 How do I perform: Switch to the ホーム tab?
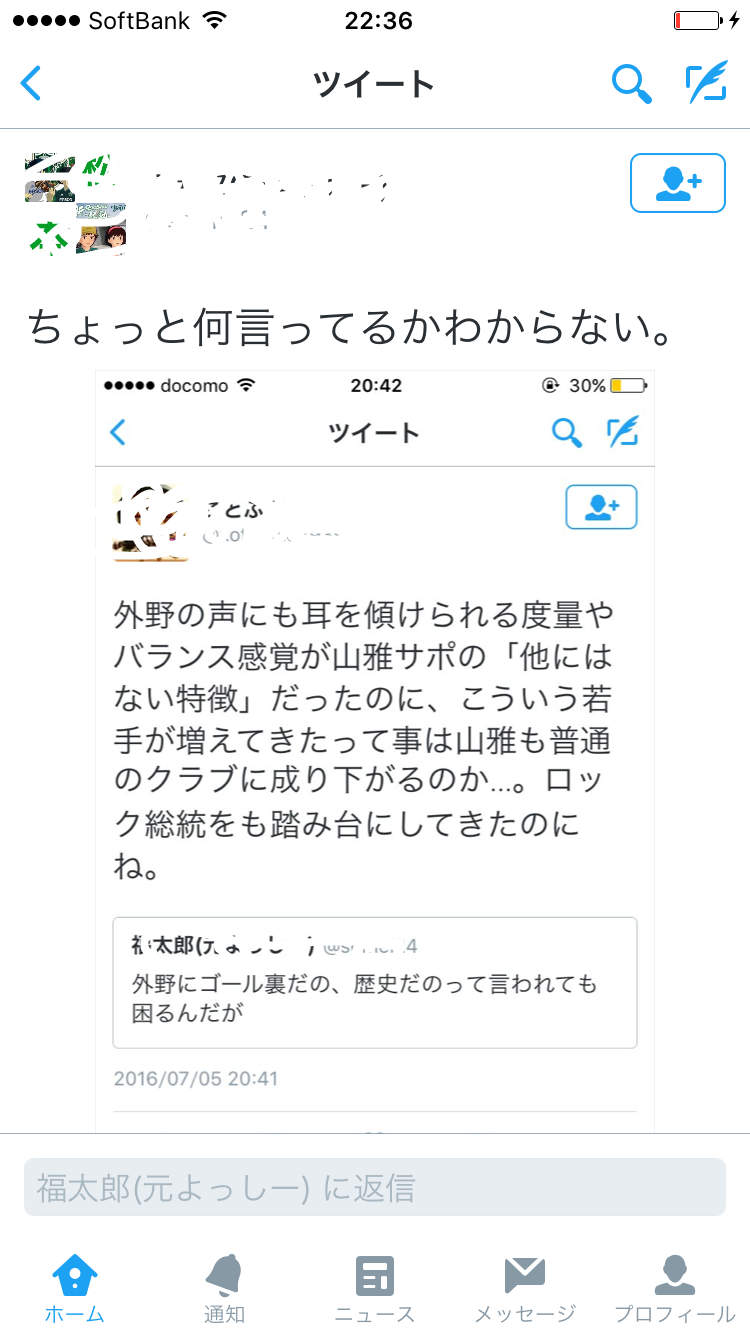75,1288
